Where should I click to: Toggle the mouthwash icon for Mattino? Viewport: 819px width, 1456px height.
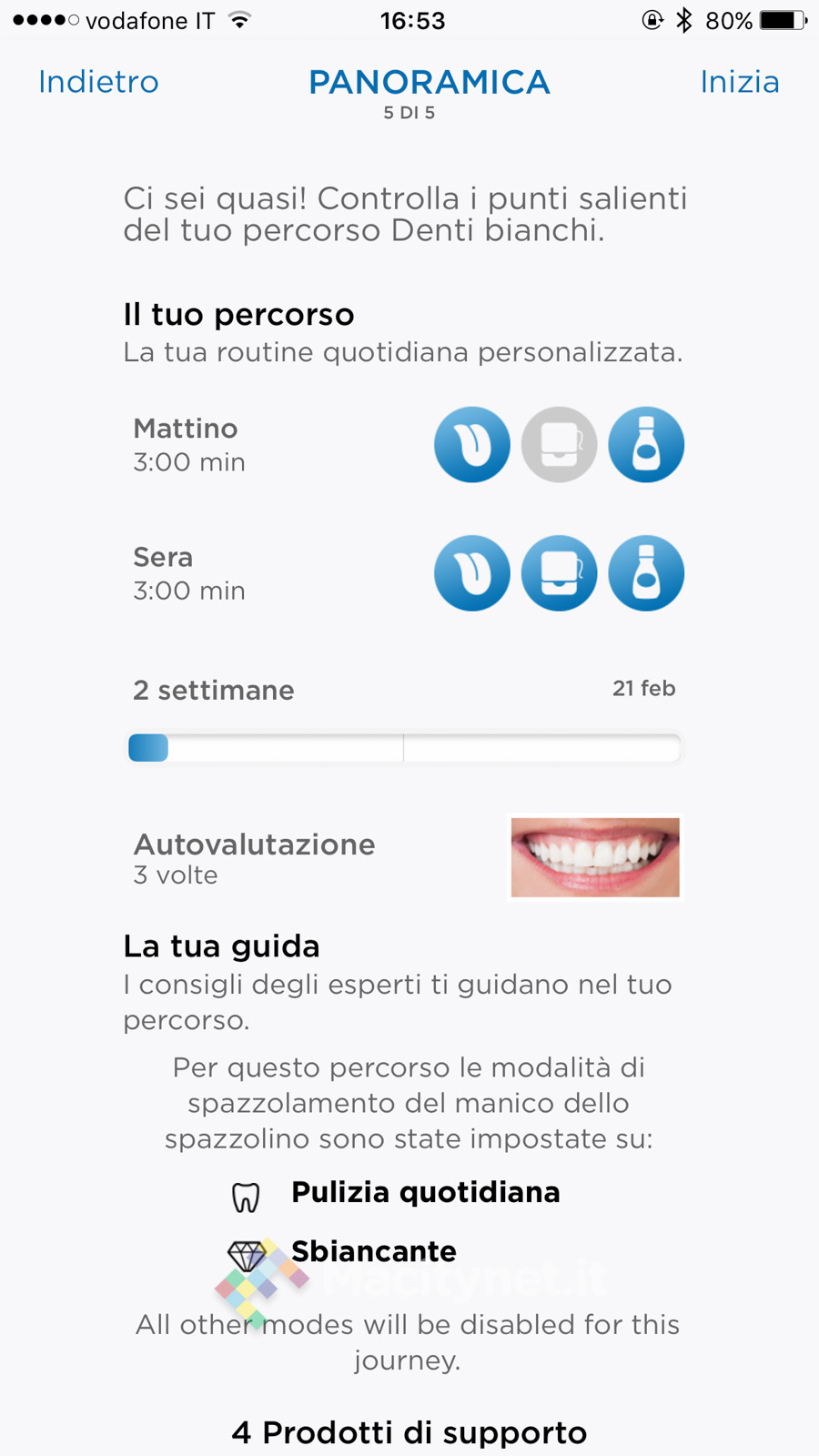pos(646,444)
